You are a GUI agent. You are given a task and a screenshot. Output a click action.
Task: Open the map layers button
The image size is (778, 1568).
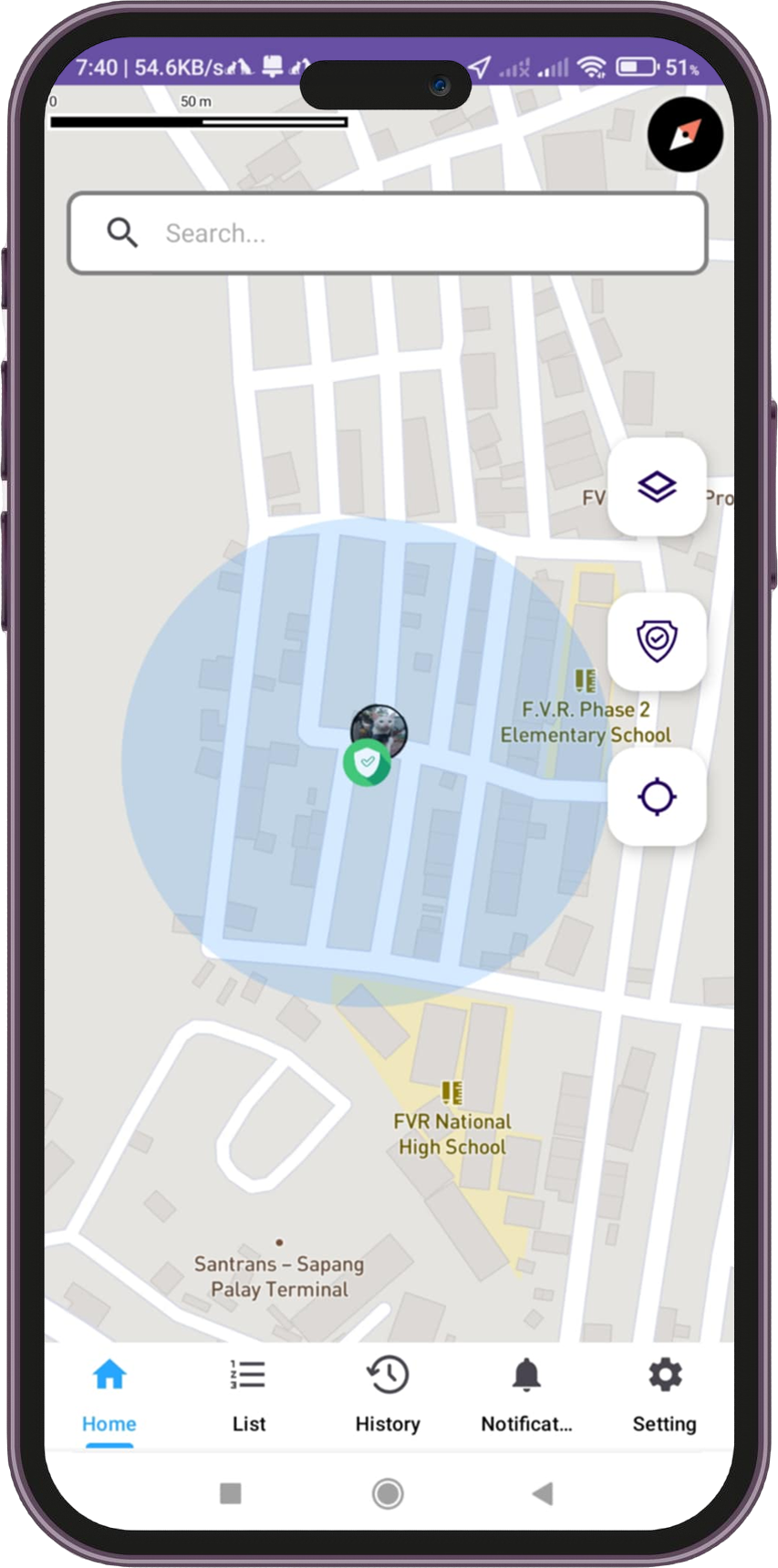click(x=657, y=487)
